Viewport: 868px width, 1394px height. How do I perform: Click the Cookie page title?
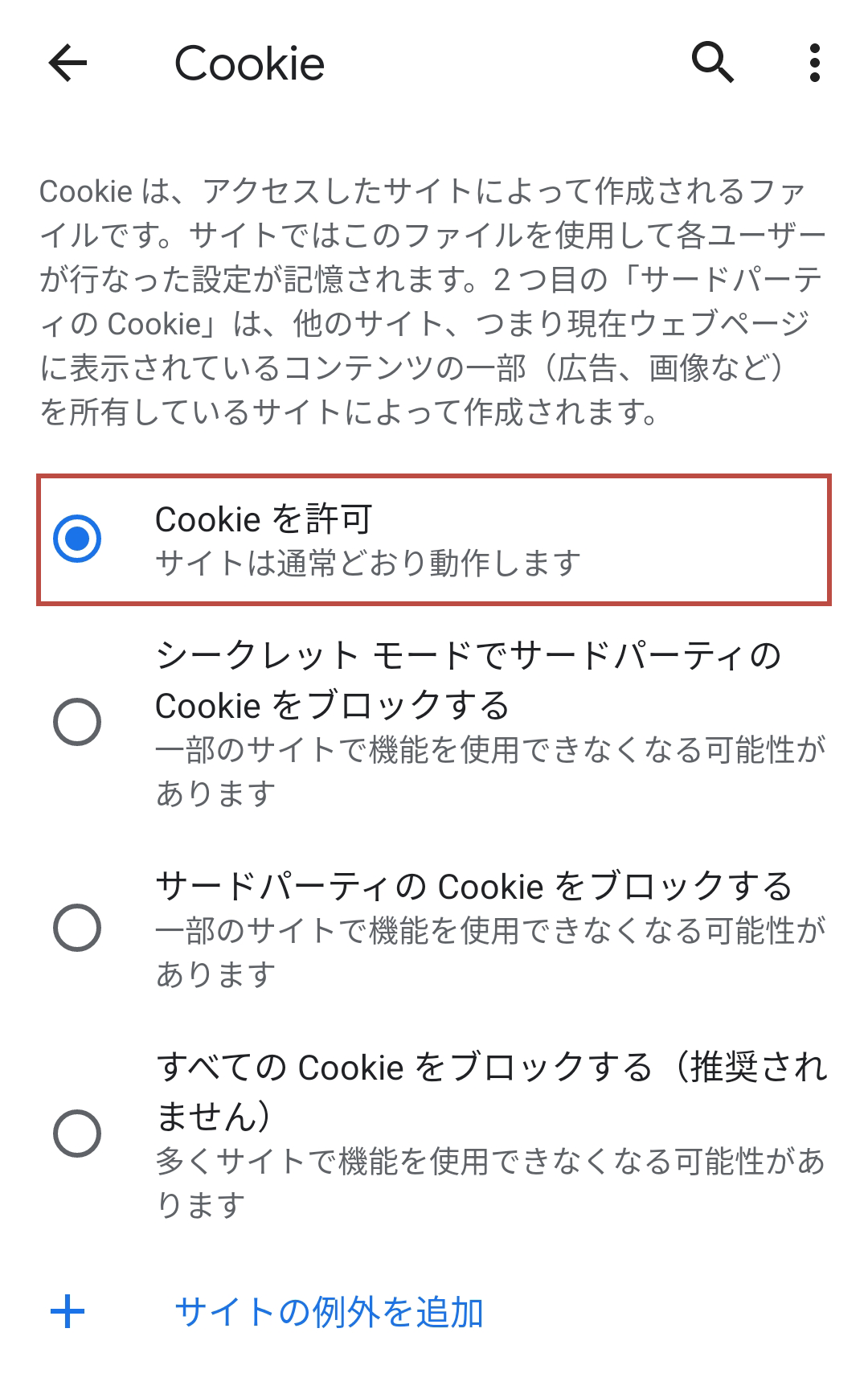coord(249,63)
